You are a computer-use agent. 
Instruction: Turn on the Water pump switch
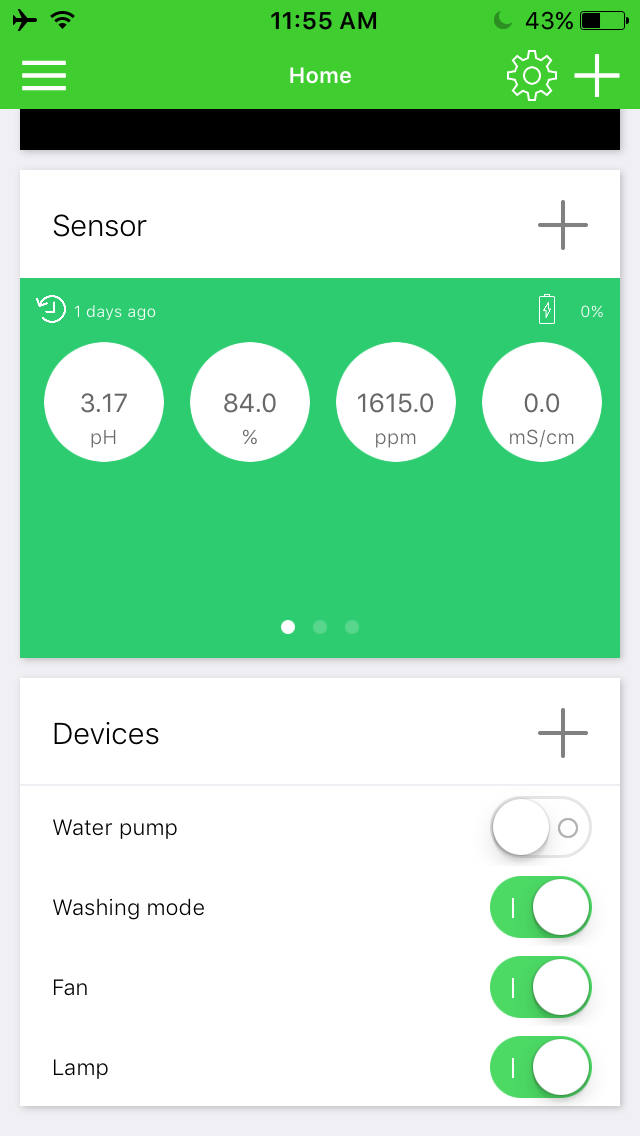(541, 827)
